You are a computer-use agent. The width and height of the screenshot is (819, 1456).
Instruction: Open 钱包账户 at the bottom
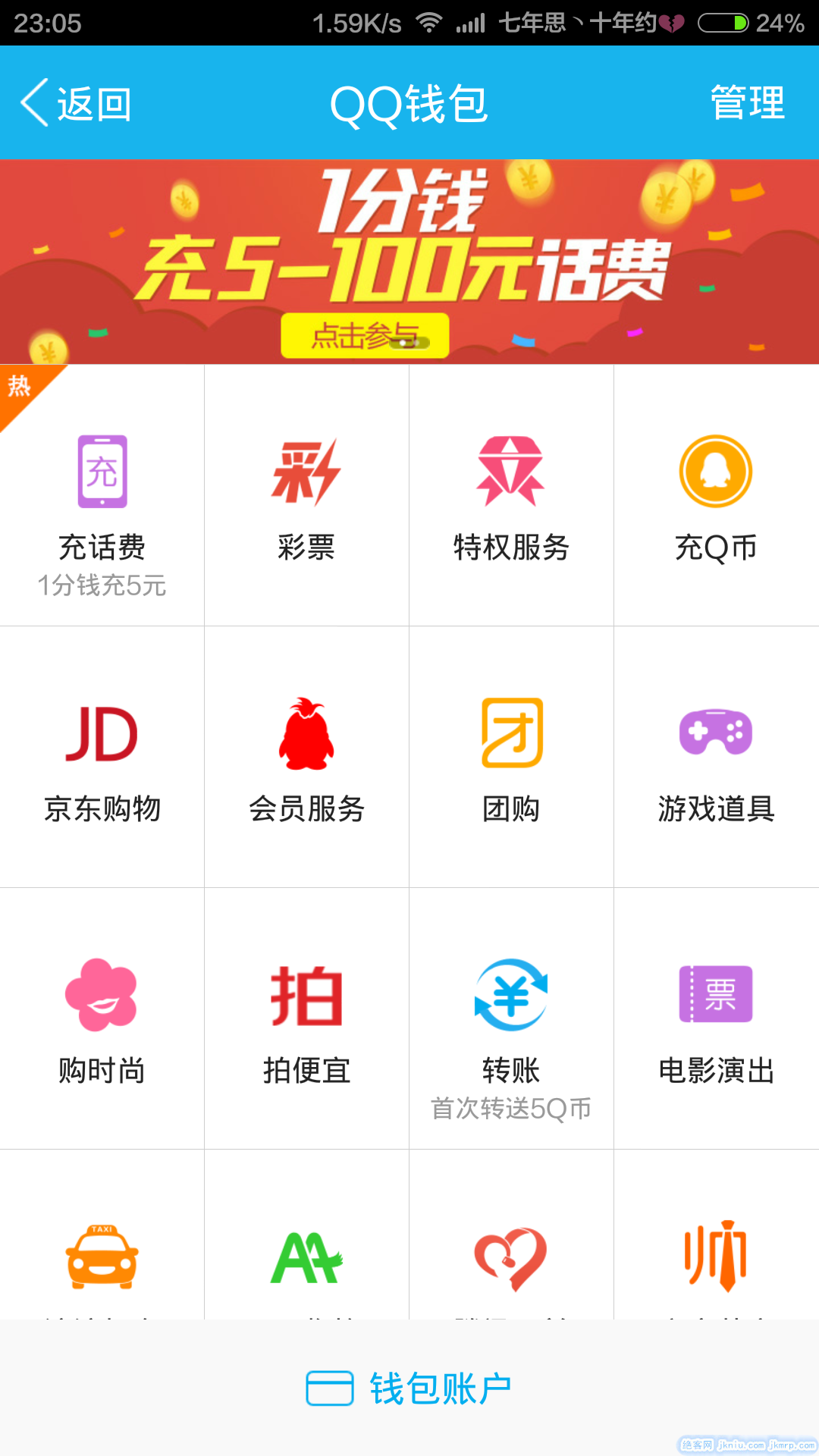tap(409, 1388)
